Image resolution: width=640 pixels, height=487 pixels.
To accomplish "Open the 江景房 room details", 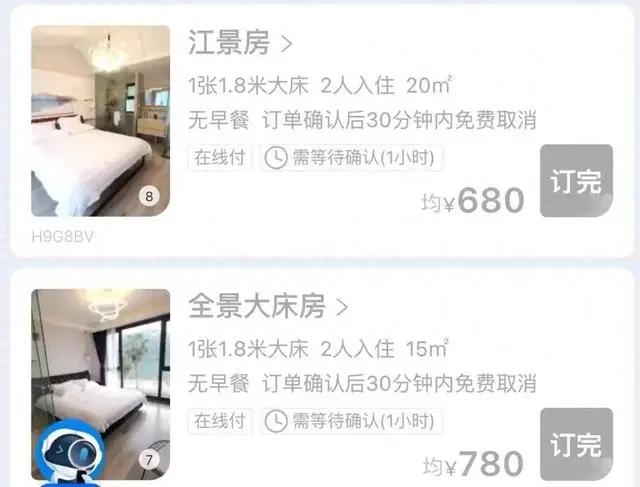I will coord(240,44).
